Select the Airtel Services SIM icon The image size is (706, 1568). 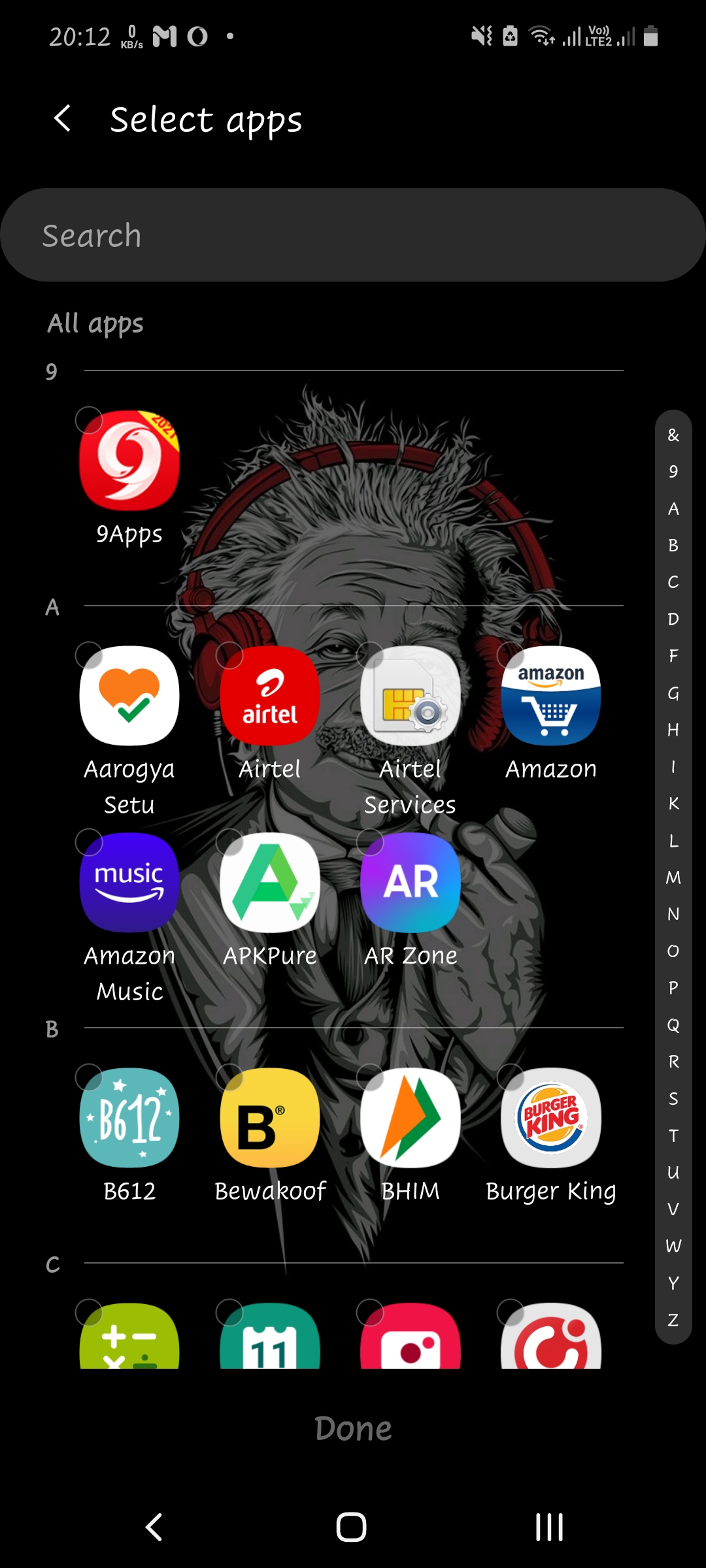coord(410,696)
